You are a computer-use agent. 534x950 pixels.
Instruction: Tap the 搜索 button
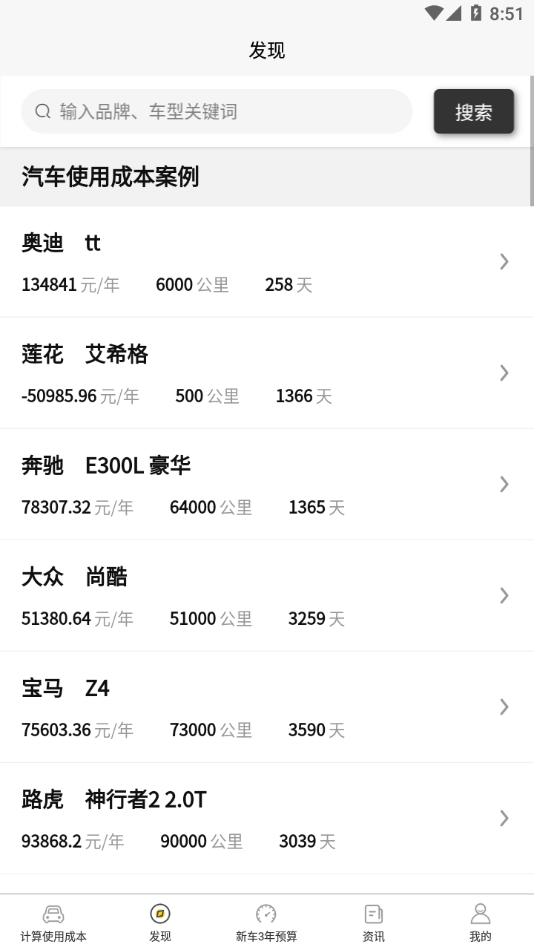point(473,111)
